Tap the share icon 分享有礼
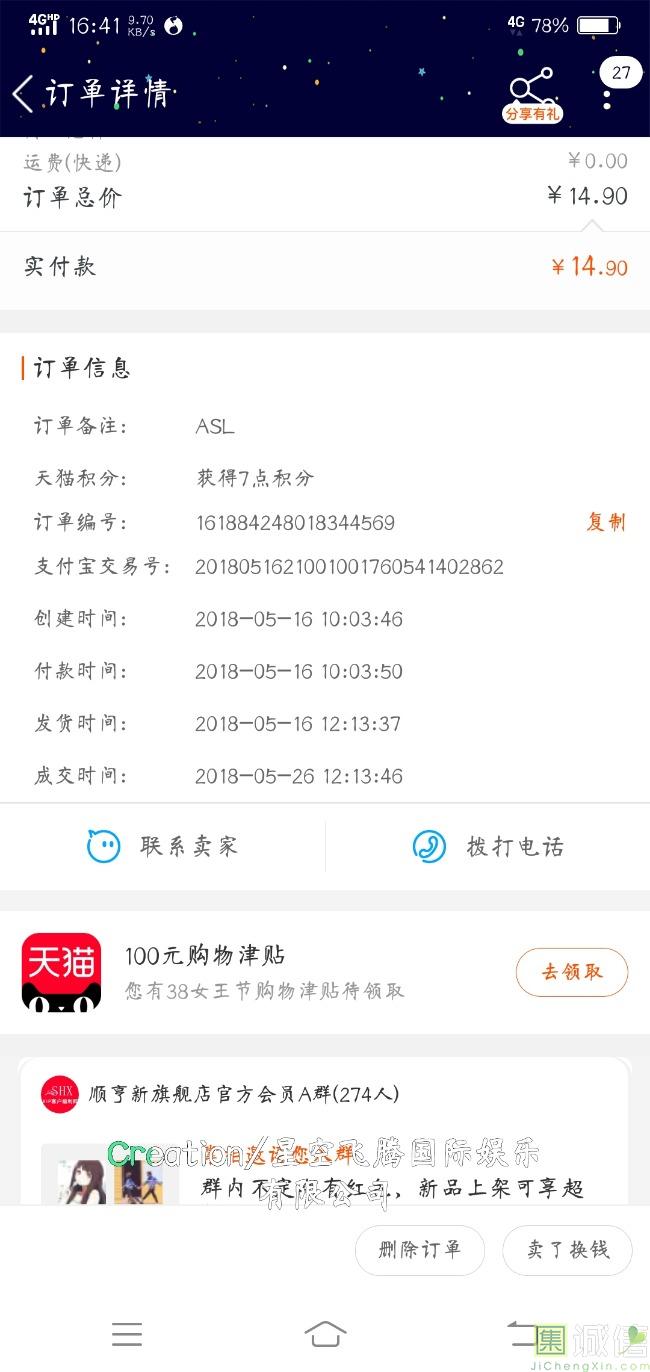The height and width of the screenshot is (1372, 650). click(531, 95)
